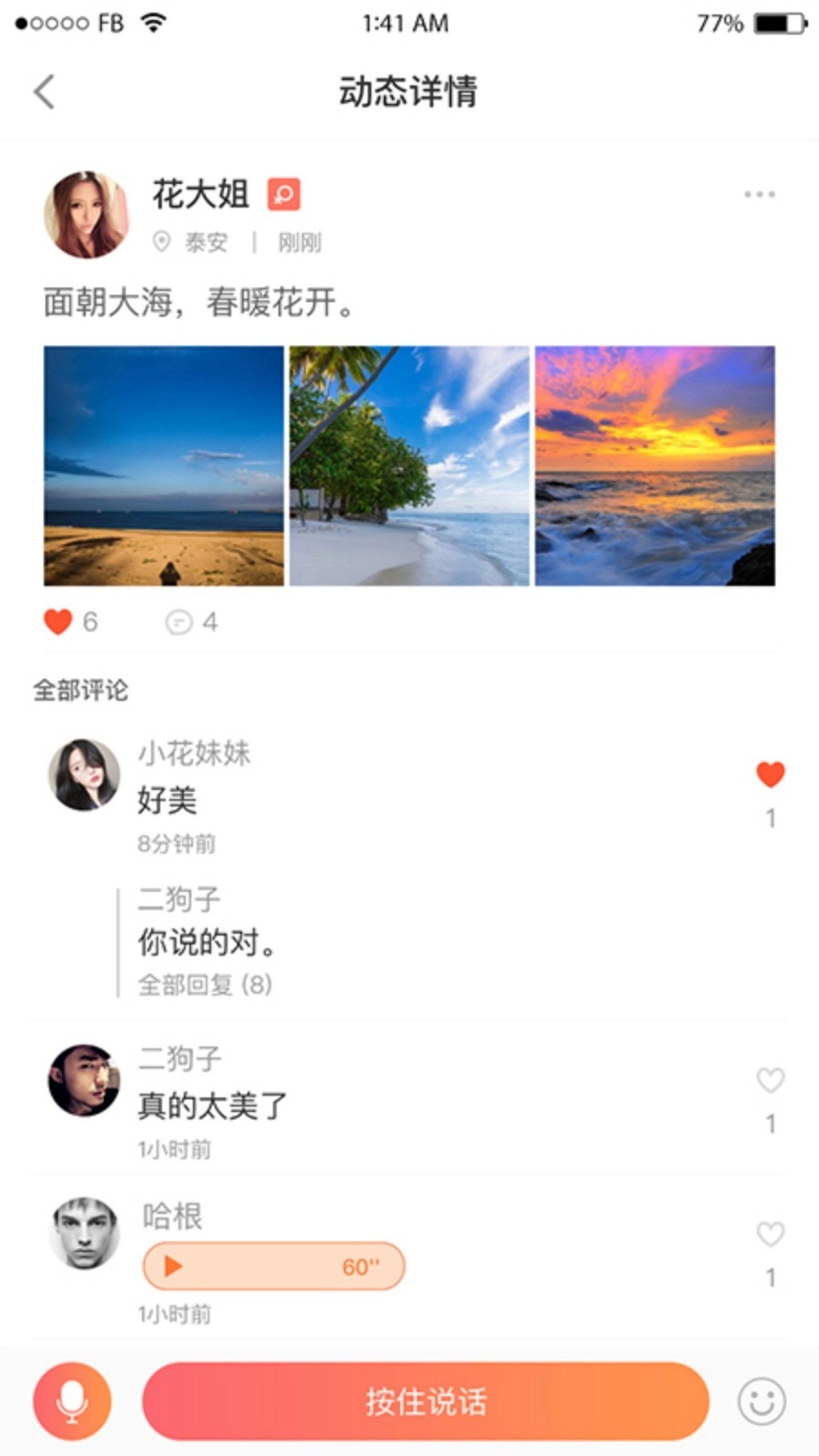Like 二狗子's comment with the heart outline

(x=771, y=1080)
